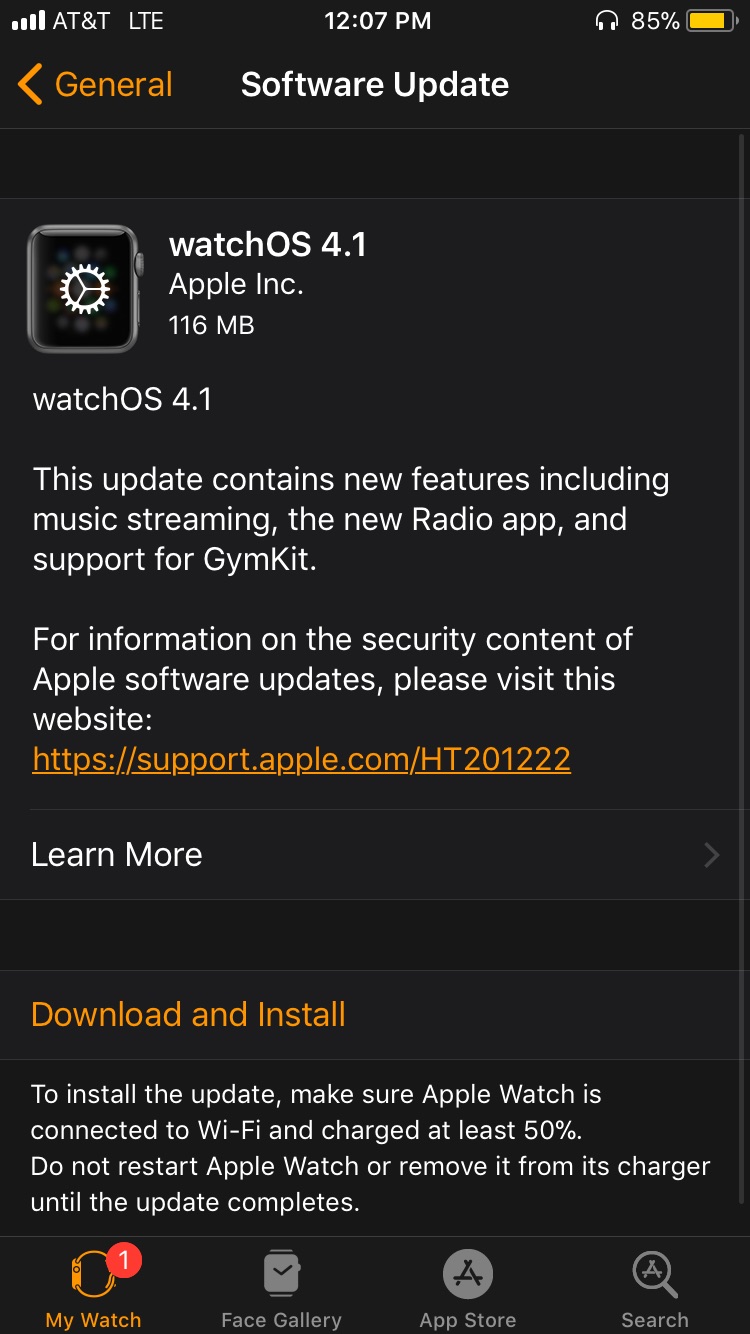Switch to the Face Gallery tab

click(281, 1288)
